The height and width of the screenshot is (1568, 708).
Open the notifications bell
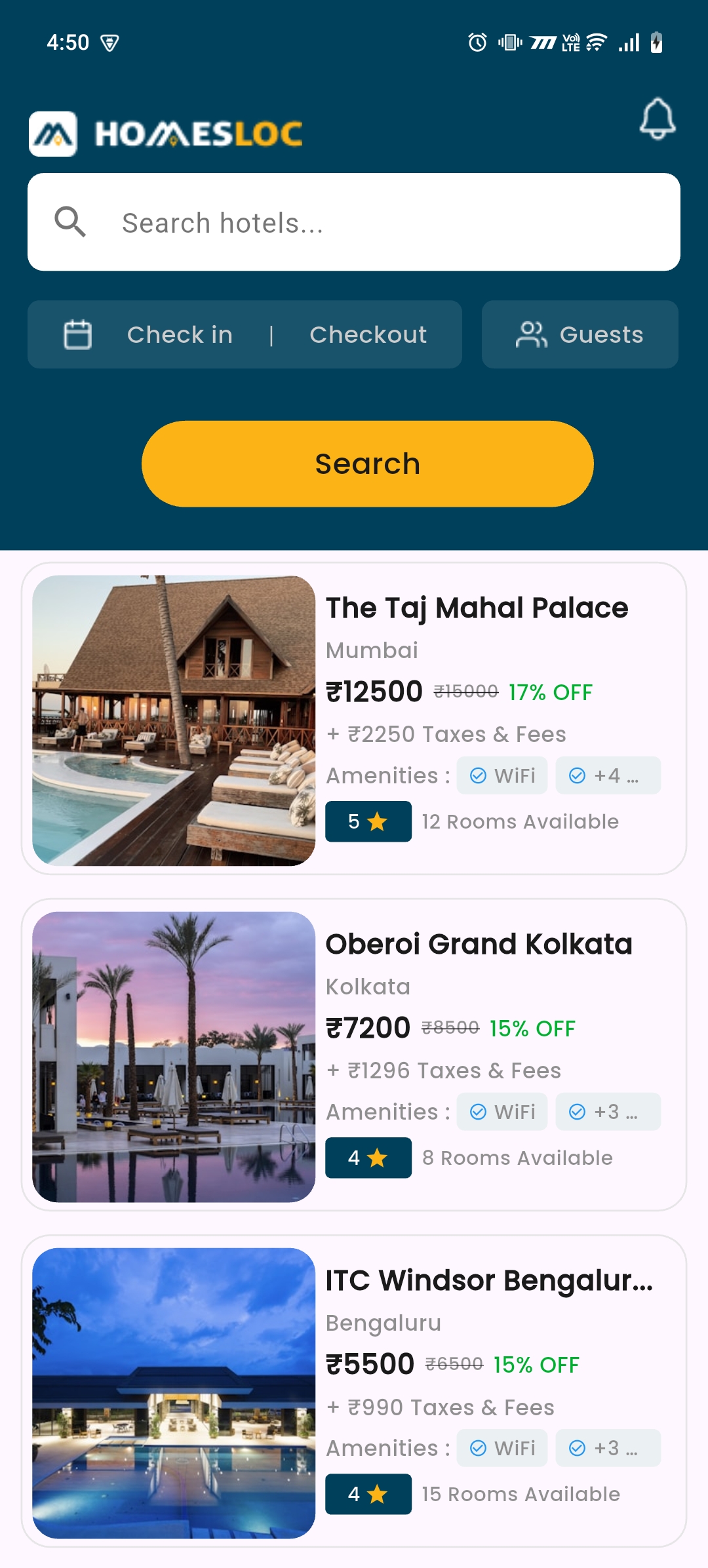(x=657, y=119)
